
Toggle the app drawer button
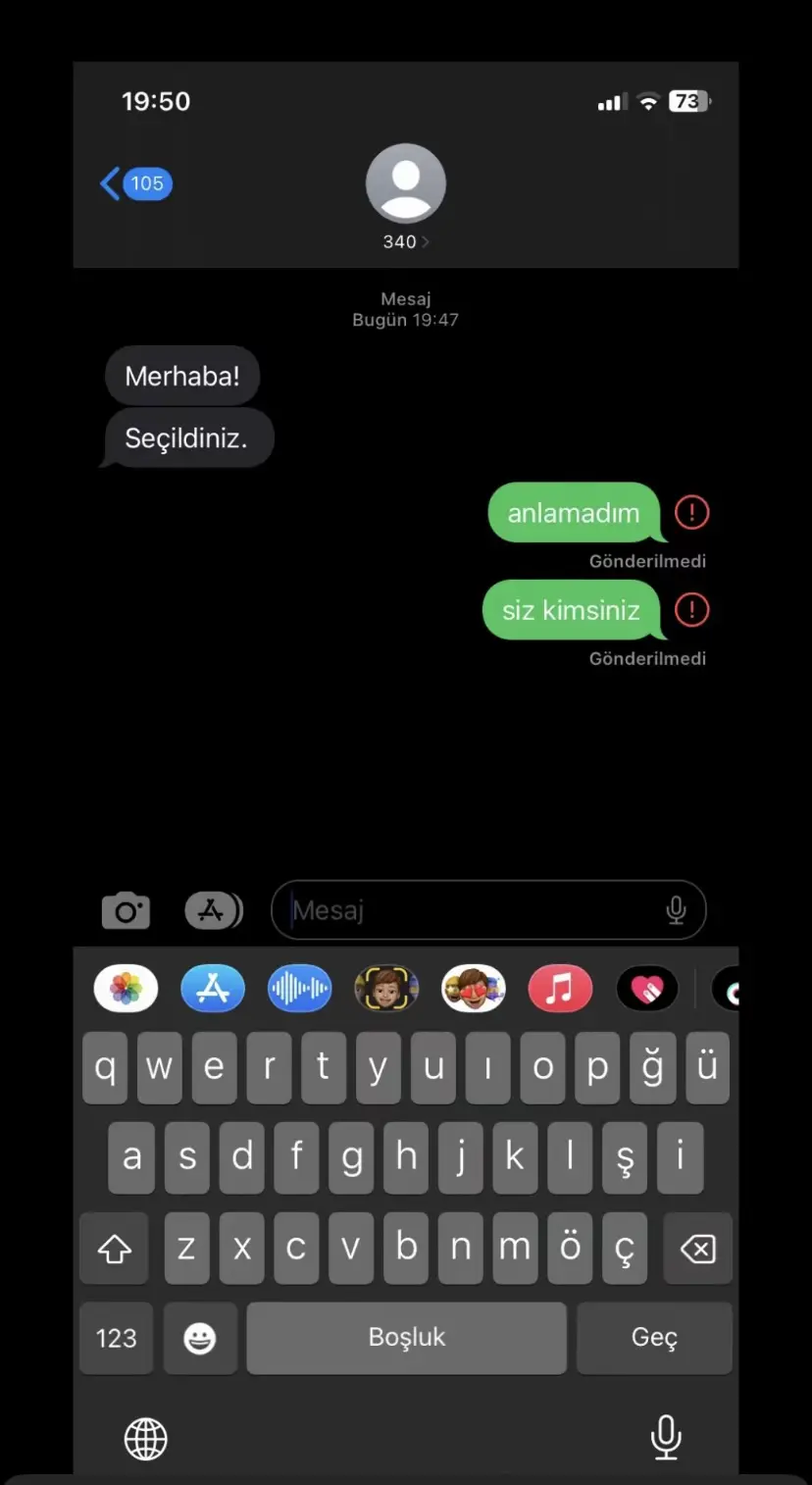click(x=213, y=910)
